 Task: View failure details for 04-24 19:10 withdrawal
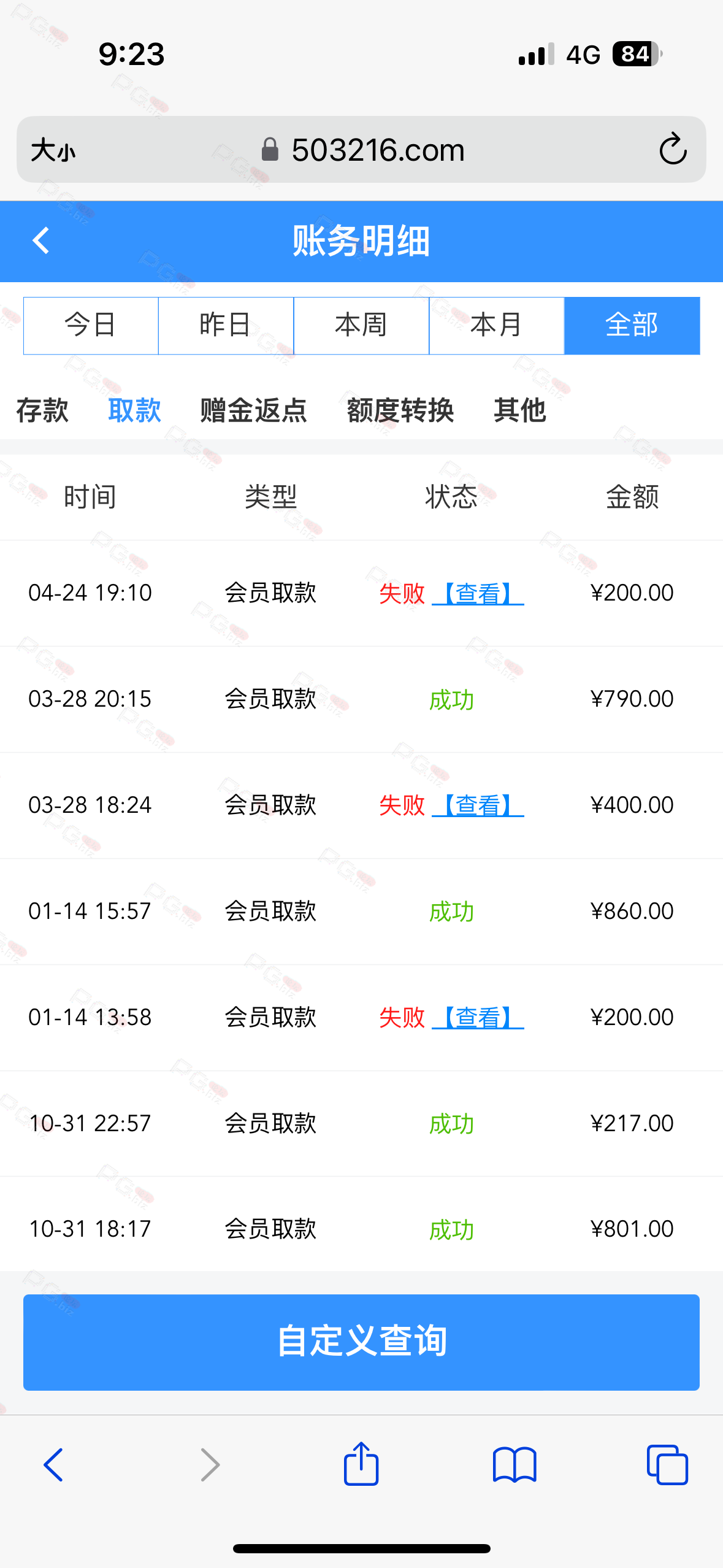tap(478, 593)
